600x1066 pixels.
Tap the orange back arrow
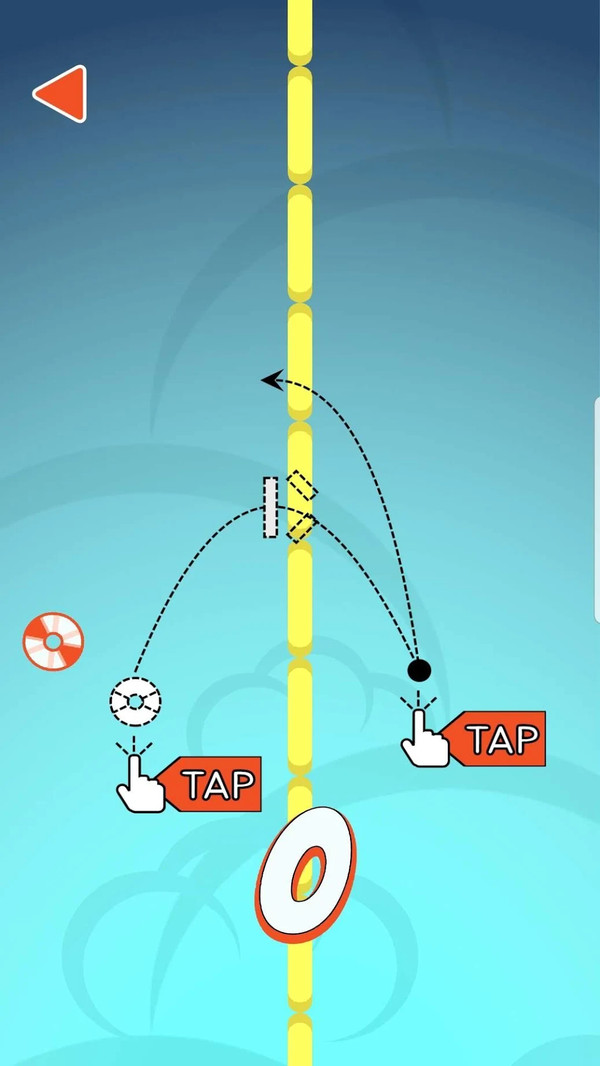[61, 94]
